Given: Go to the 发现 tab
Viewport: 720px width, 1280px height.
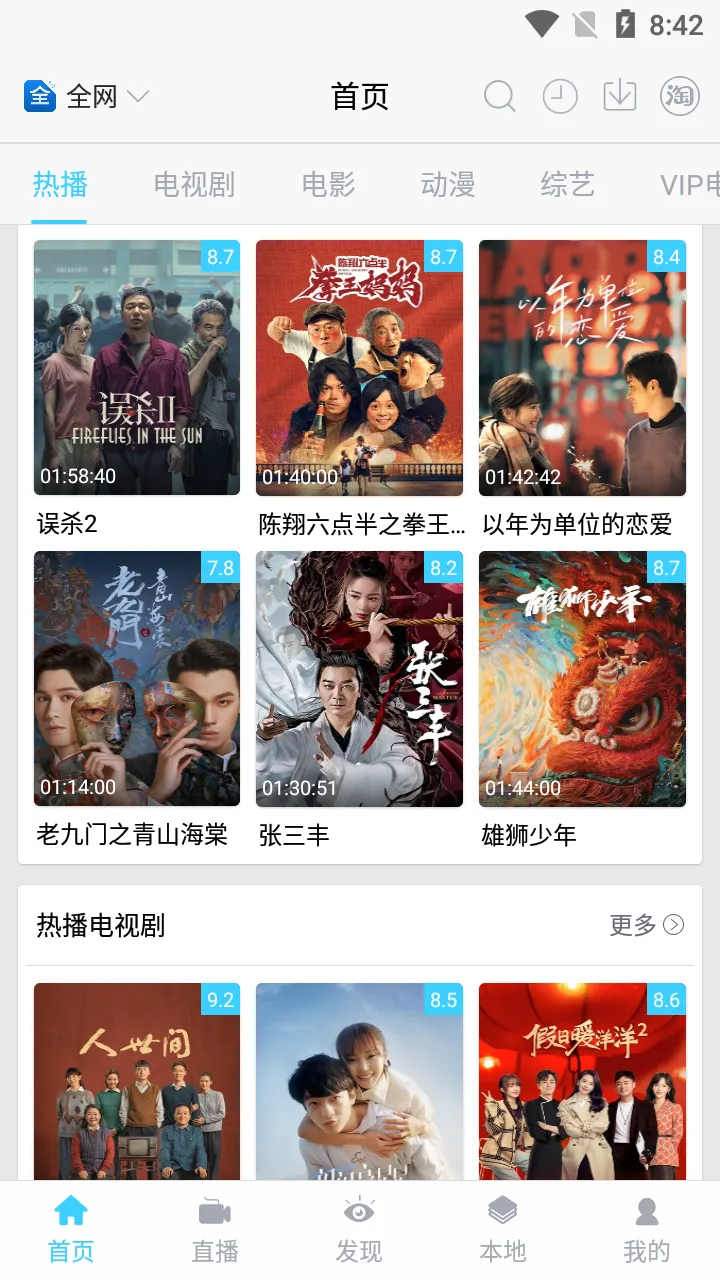Looking at the screenshot, I should [x=359, y=1230].
